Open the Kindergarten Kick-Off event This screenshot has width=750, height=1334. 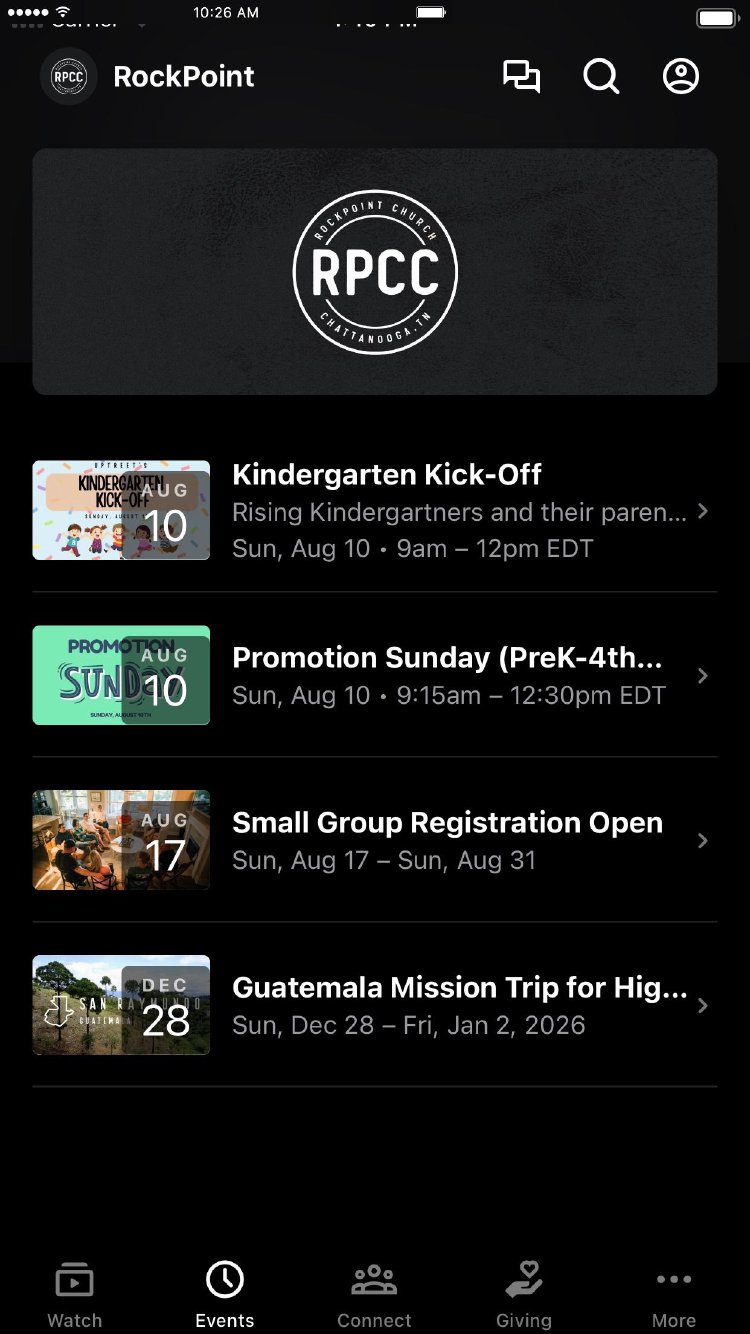375,510
